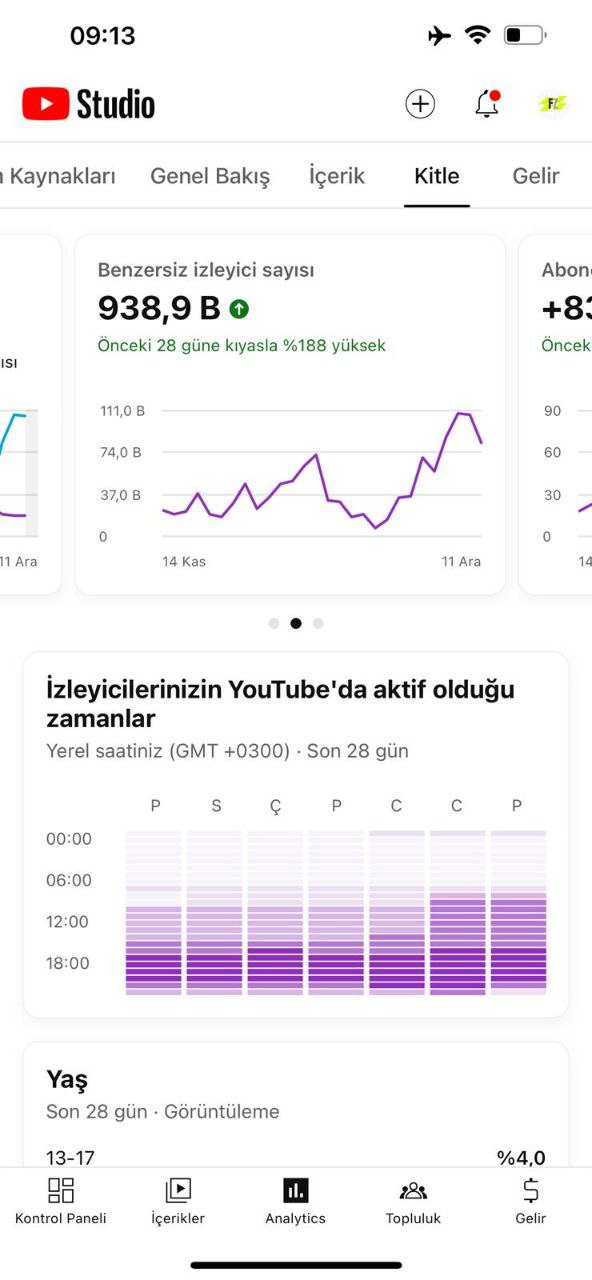Image resolution: width=592 pixels, height=1280 pixels.
Task: Open the channel profile avatar
Action: pyautogui.click(x=553, y=104)
